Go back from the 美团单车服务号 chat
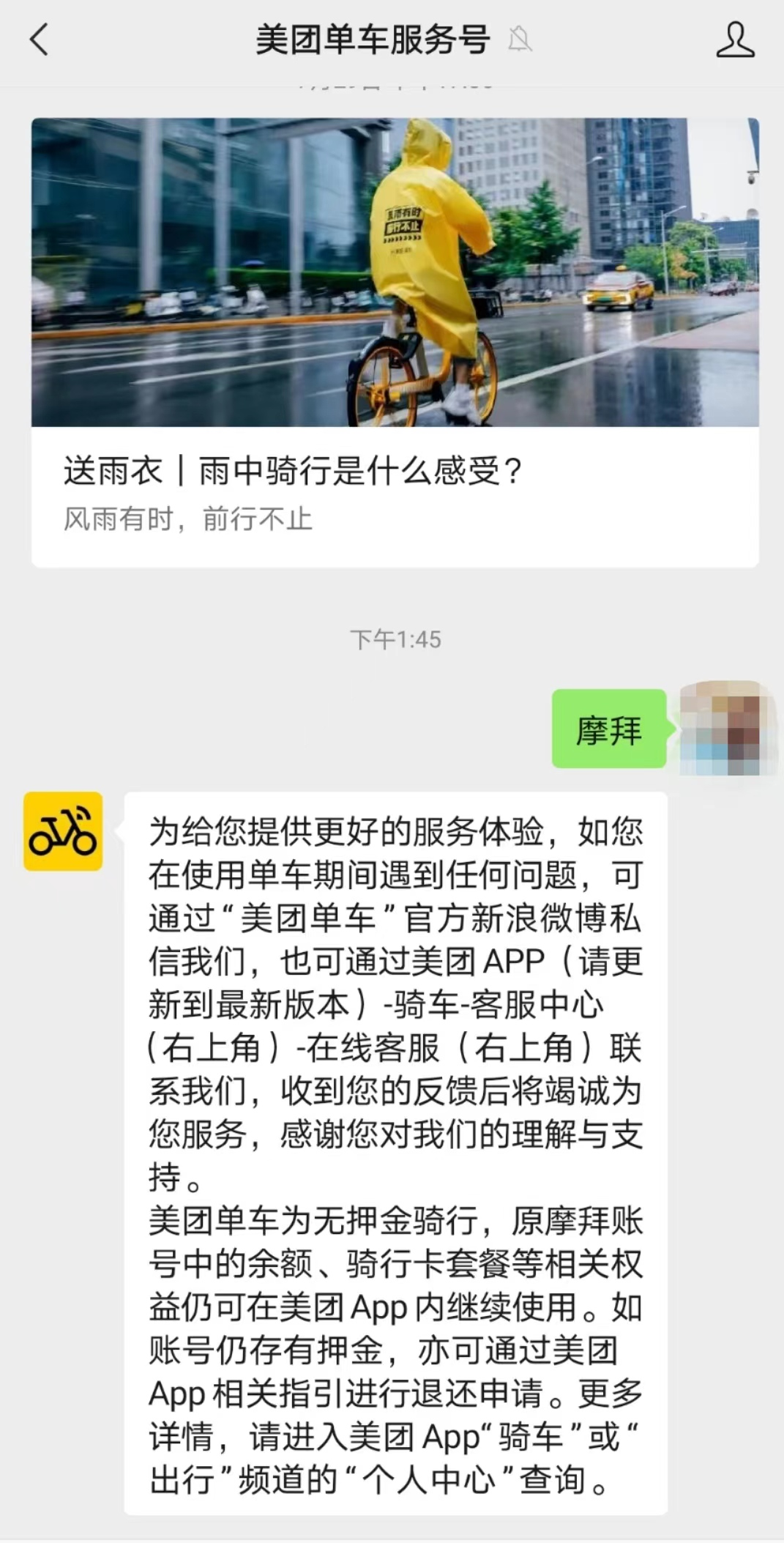The height and width of the screenshot is (1543, 784). pyautogui.click(x=40, y=40)
